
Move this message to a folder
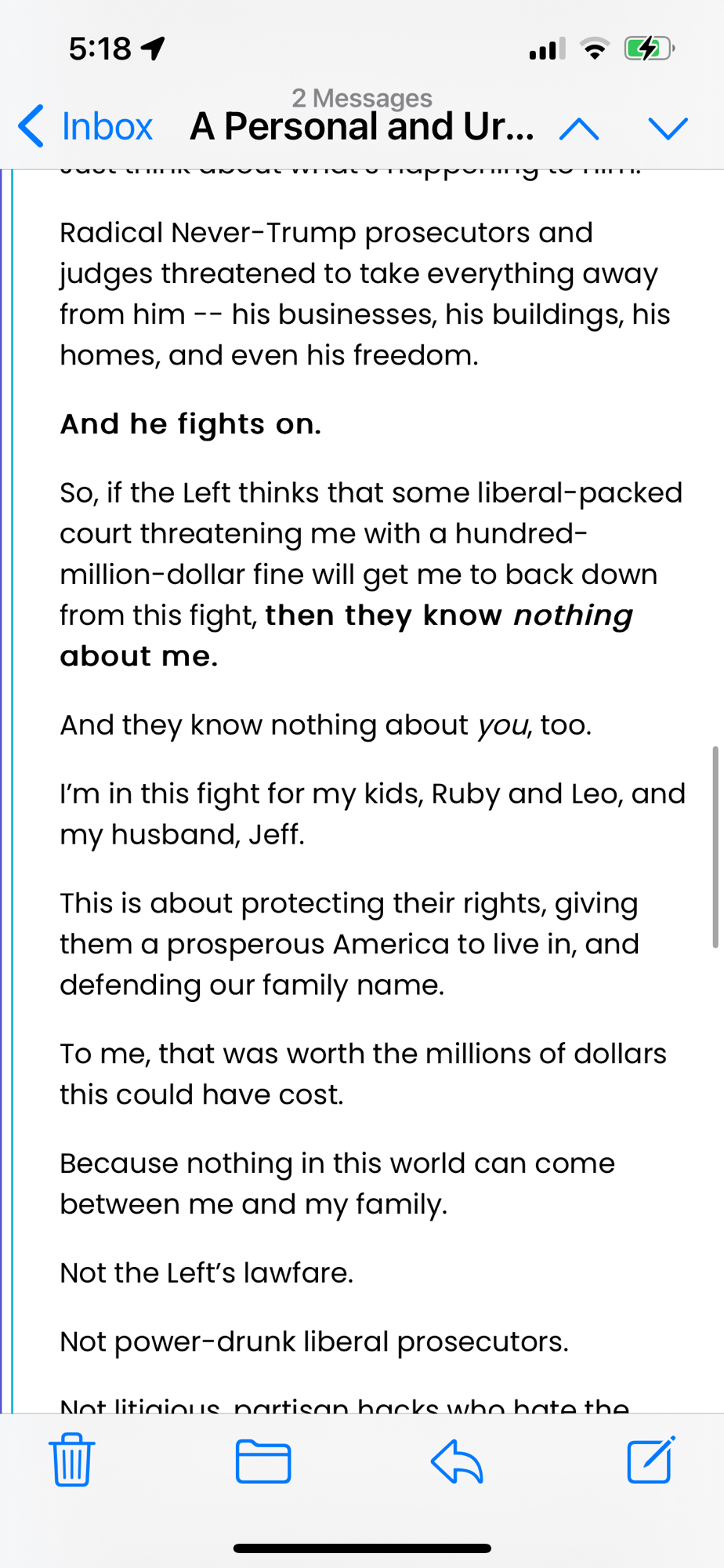(x=263, y=1461)
